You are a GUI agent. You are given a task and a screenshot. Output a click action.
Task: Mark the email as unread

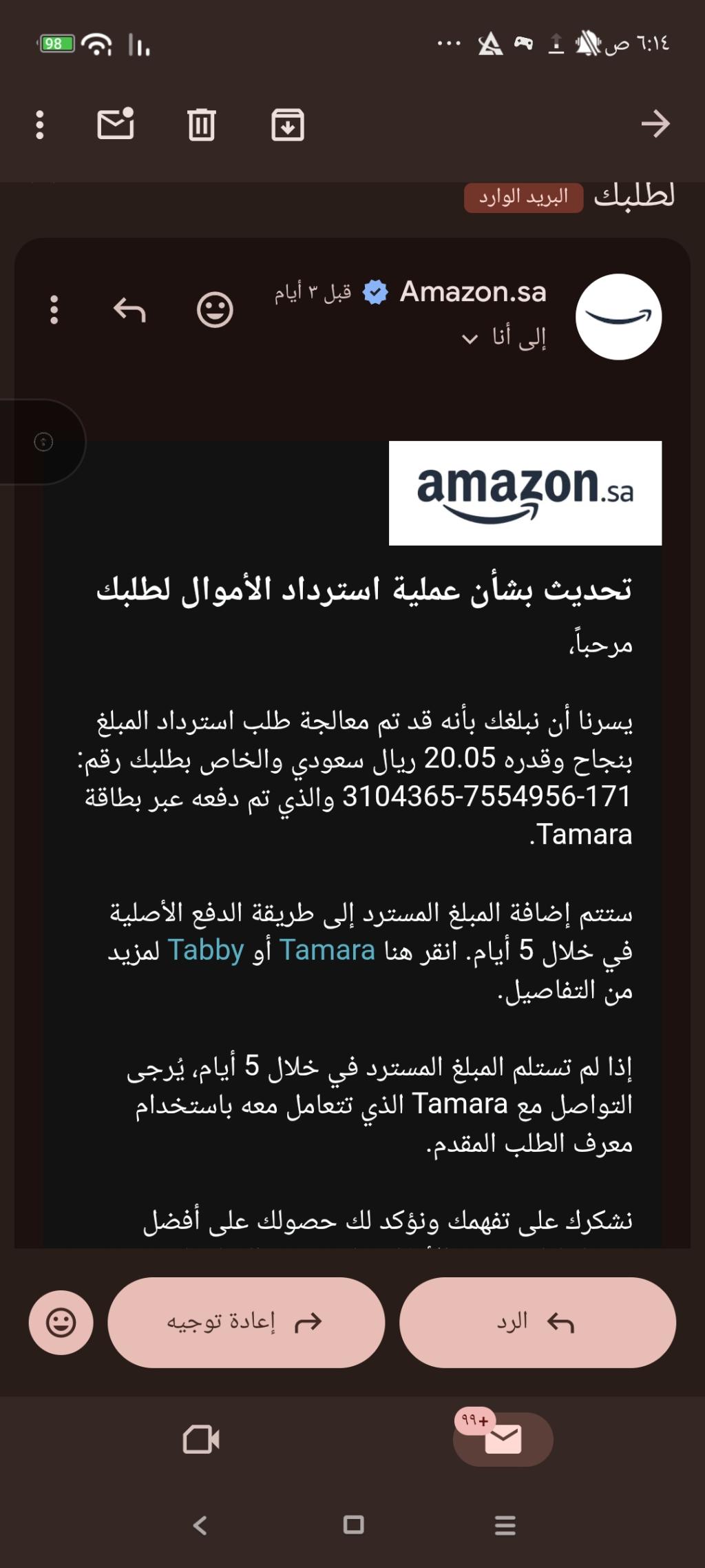pos(115,125)
